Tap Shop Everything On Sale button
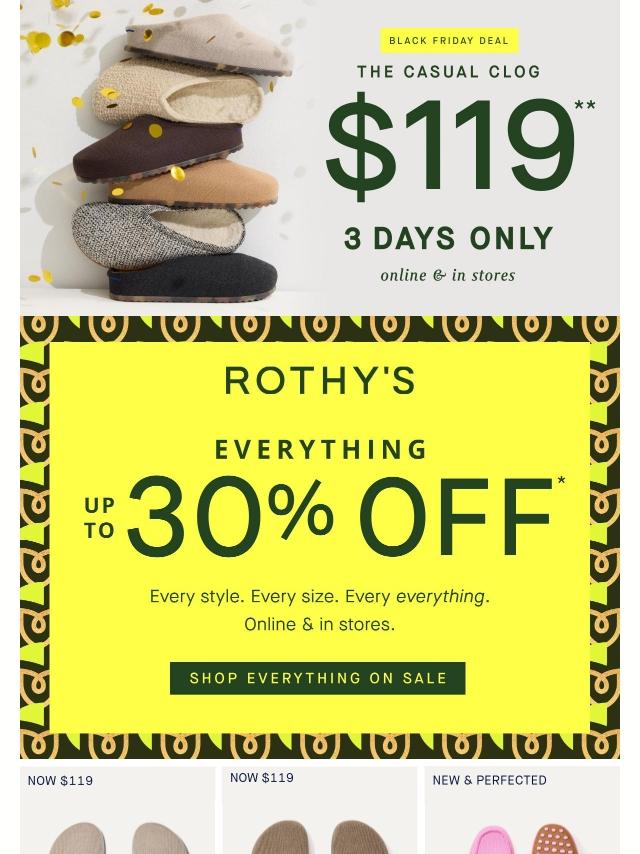Viewport: 640px width, 854px height. coord(318,678)
